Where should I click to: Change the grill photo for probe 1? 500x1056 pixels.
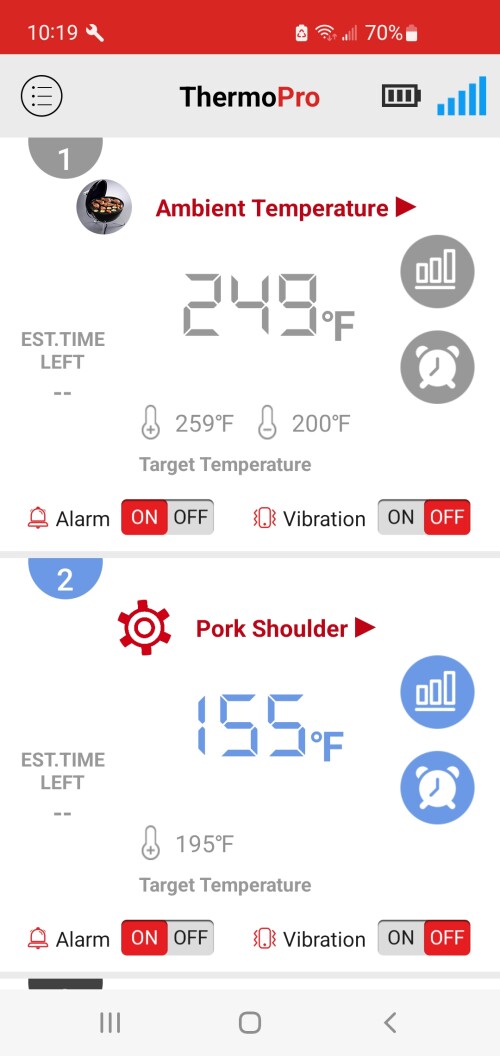click(x=104, y=207)
